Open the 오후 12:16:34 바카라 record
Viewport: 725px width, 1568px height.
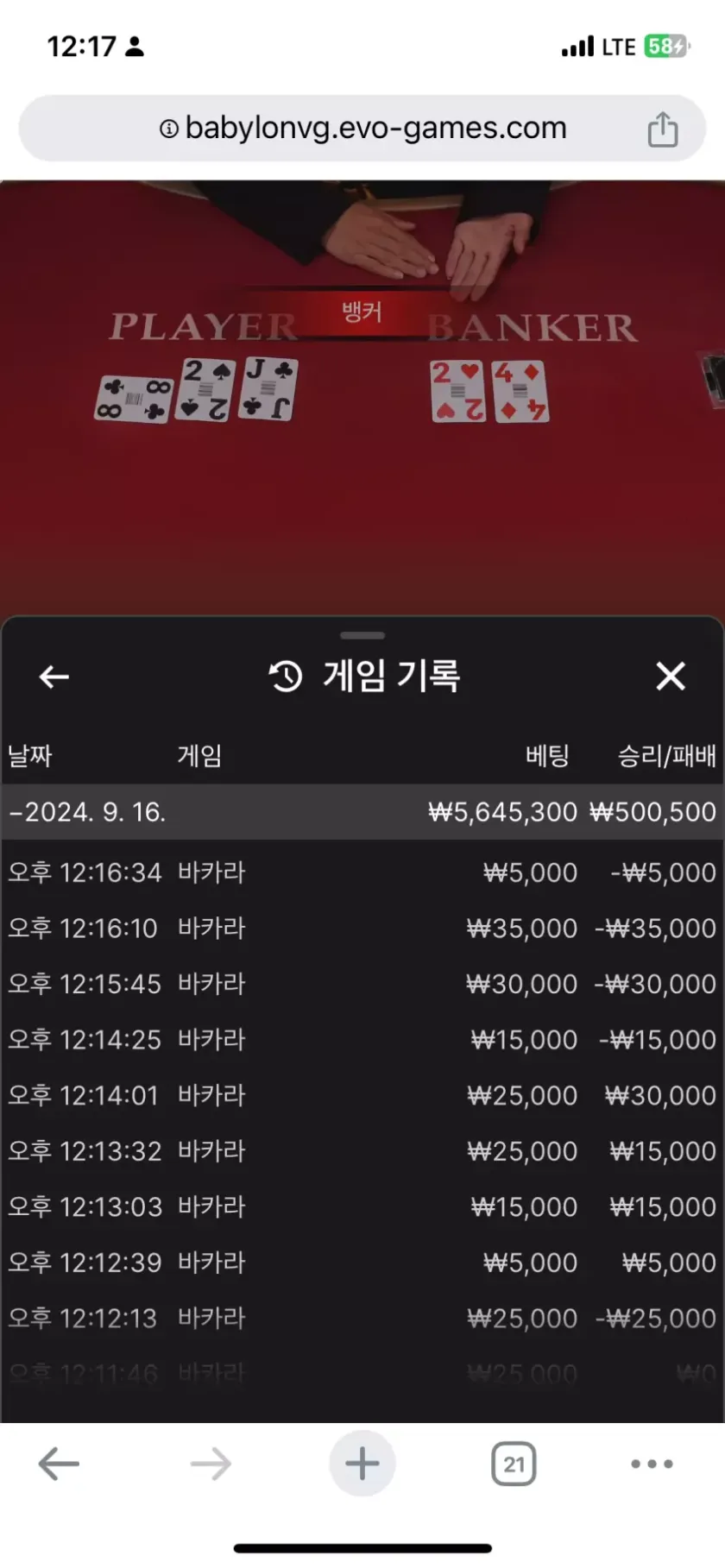click(362, 872)
